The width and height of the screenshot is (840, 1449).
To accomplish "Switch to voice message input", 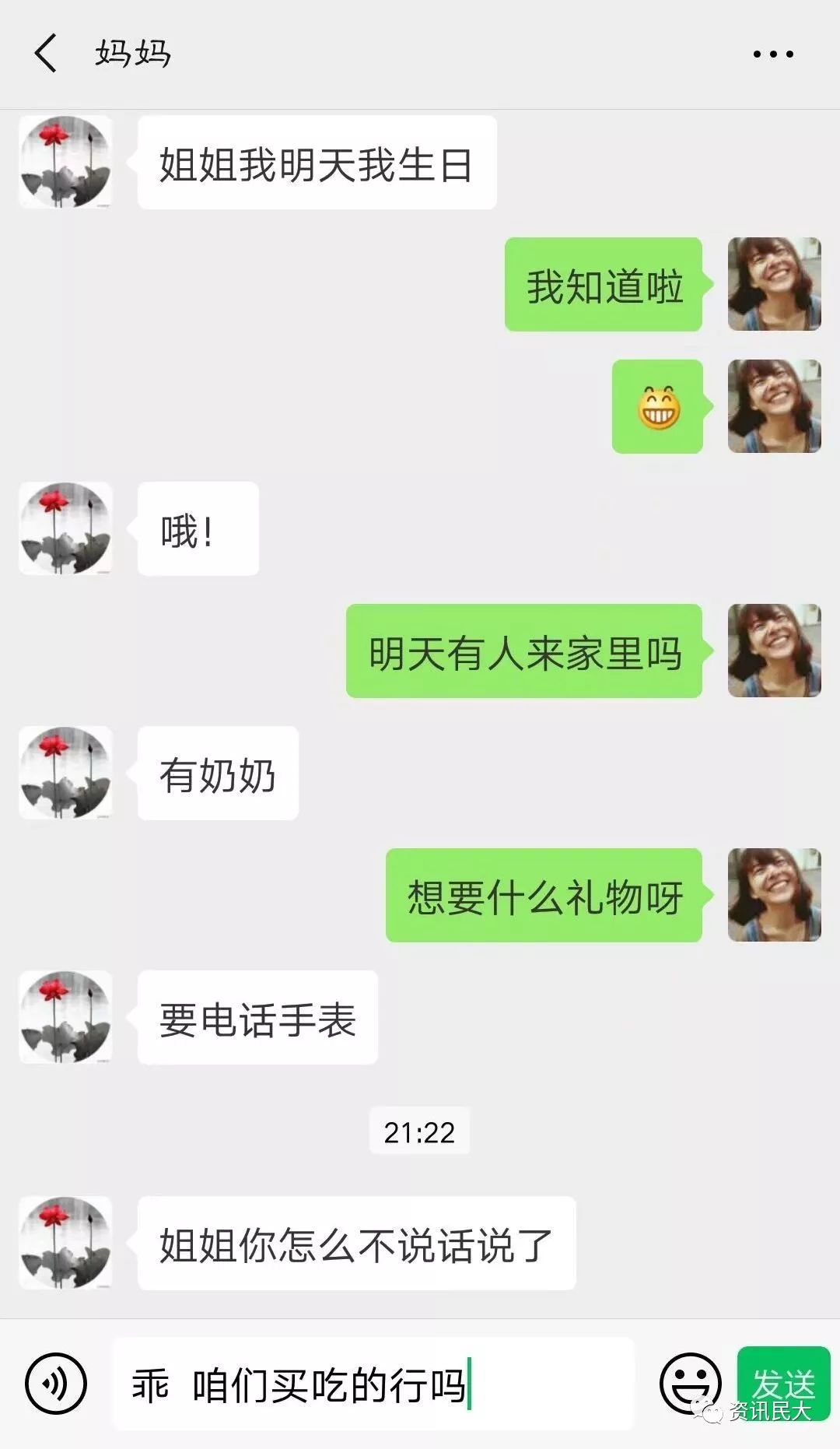I will [x=56, y=1384].
